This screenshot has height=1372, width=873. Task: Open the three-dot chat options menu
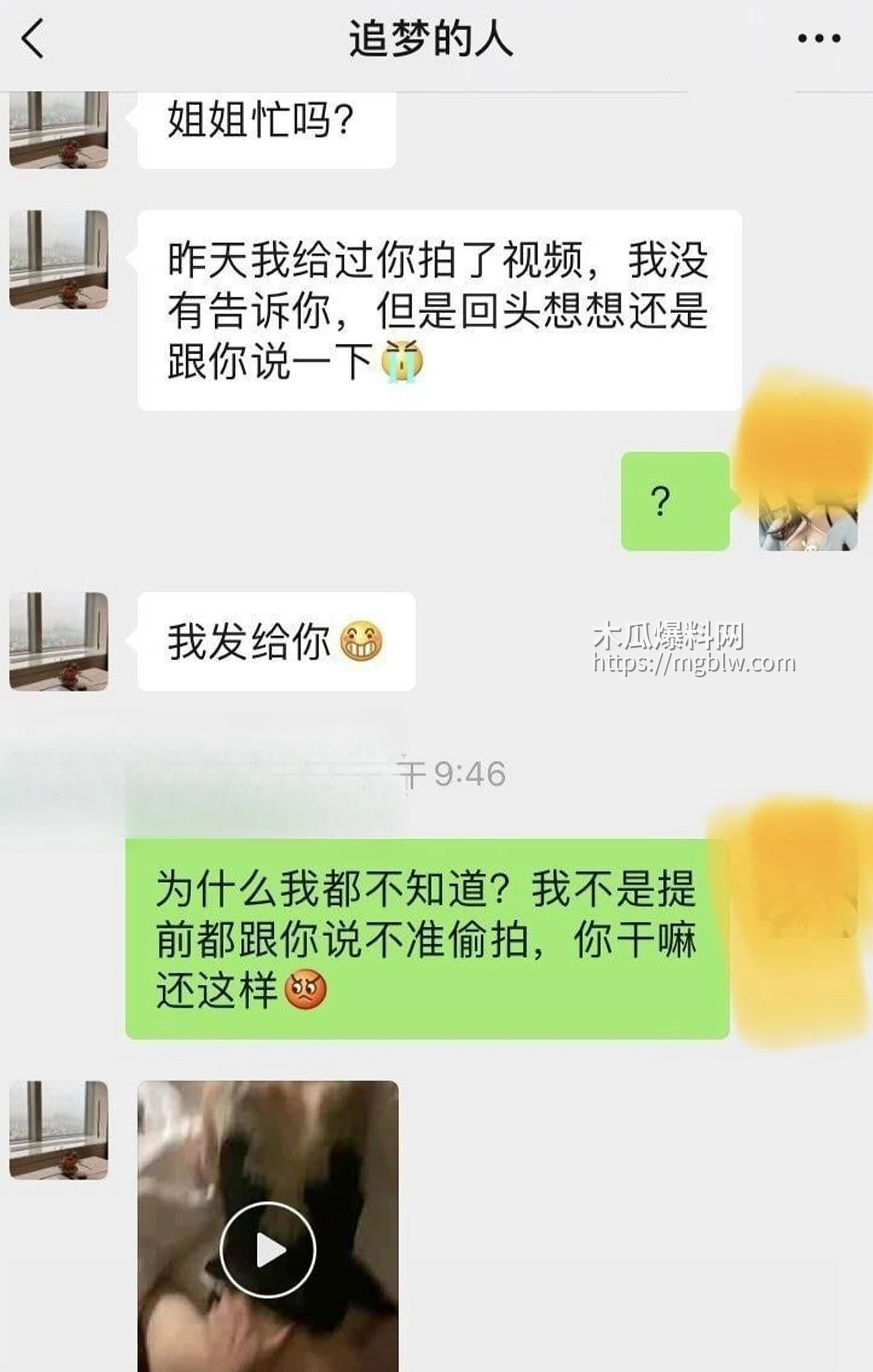[818, 39]
